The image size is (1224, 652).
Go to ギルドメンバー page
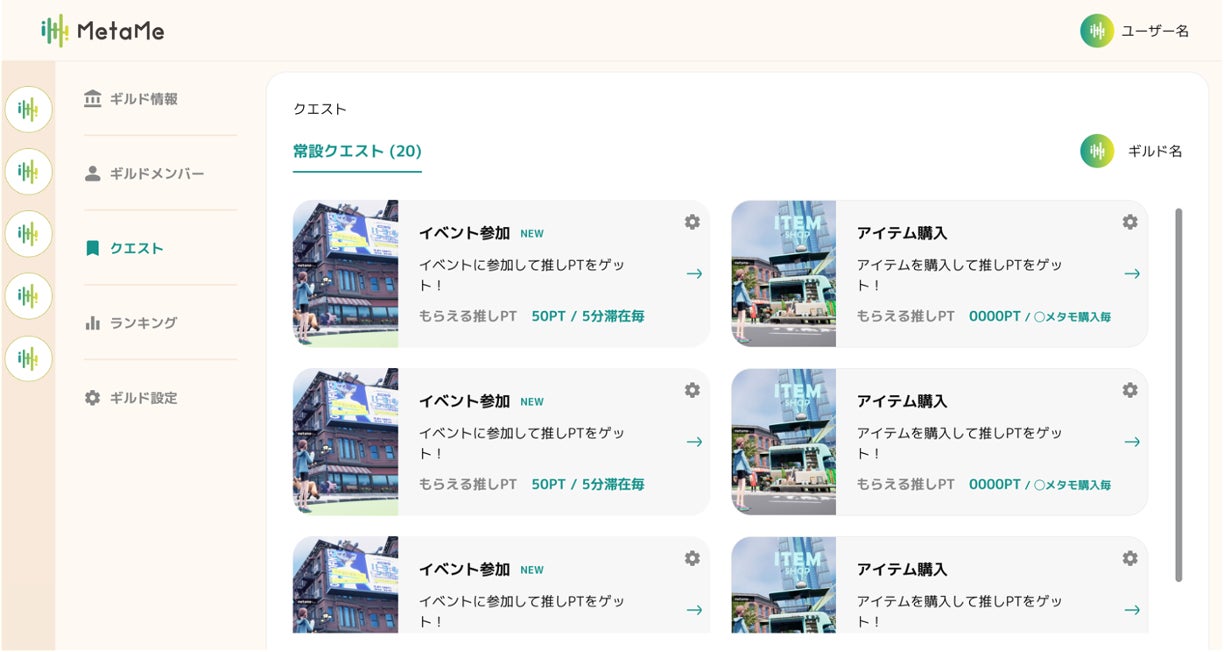click(156, 174)
